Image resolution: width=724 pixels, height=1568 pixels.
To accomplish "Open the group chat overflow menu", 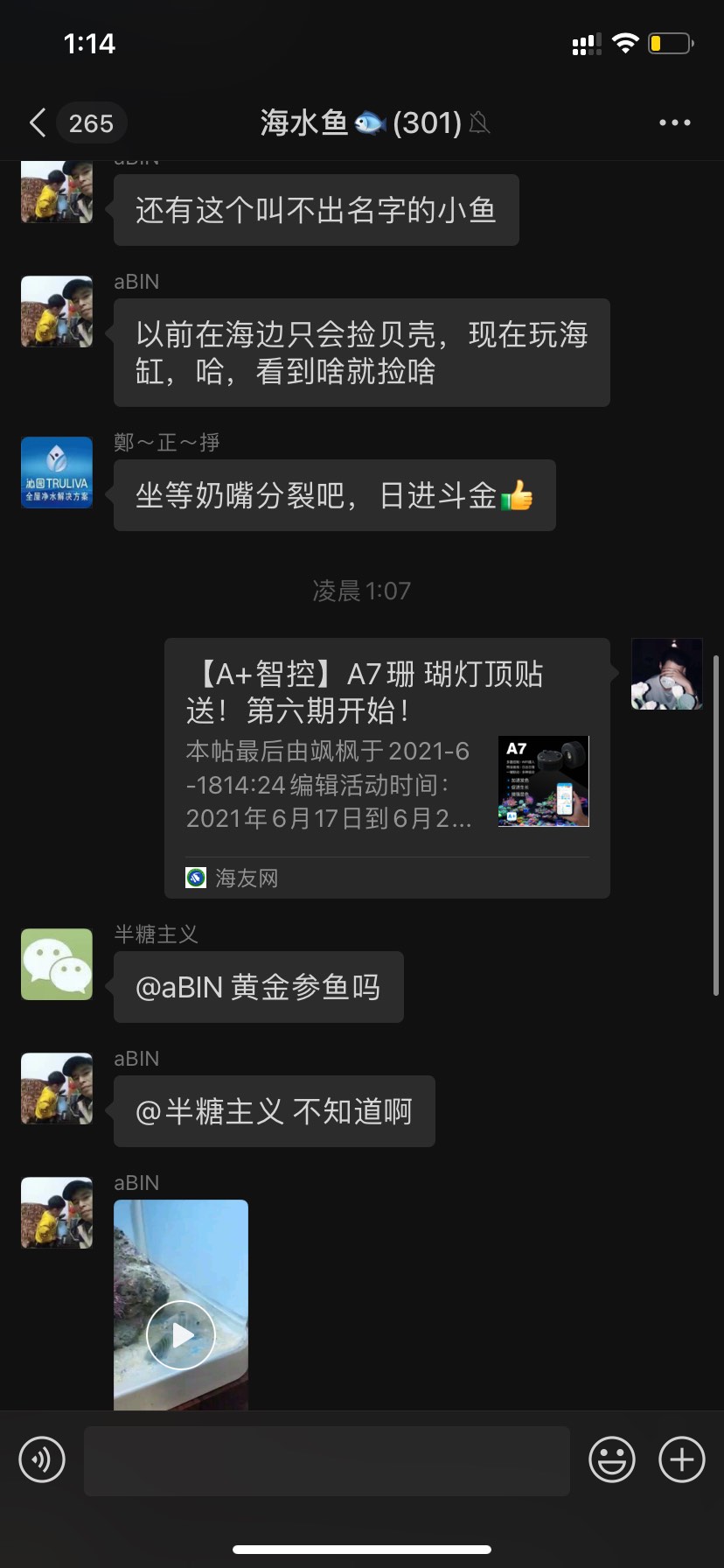I will point(674,122).
